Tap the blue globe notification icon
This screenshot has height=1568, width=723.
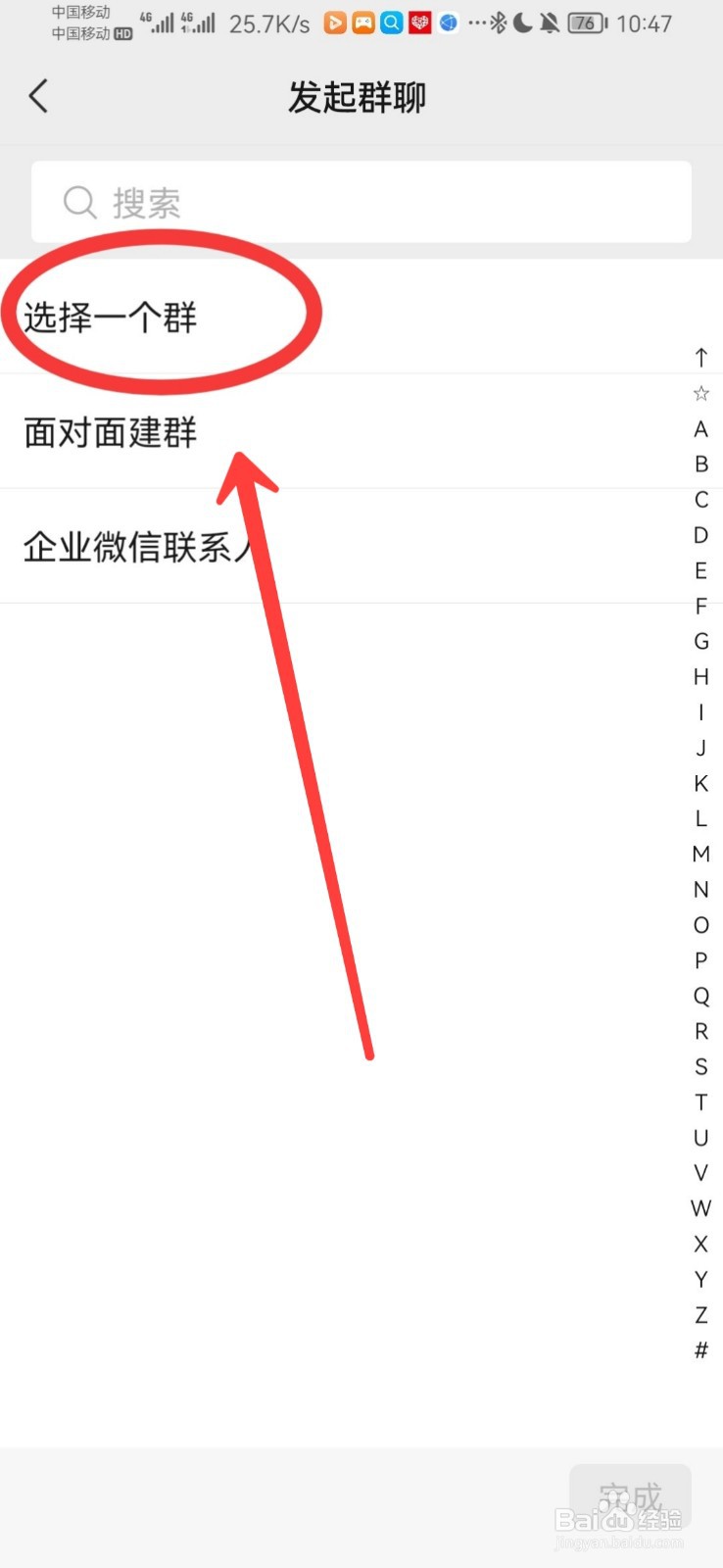[x=449, y=23]
